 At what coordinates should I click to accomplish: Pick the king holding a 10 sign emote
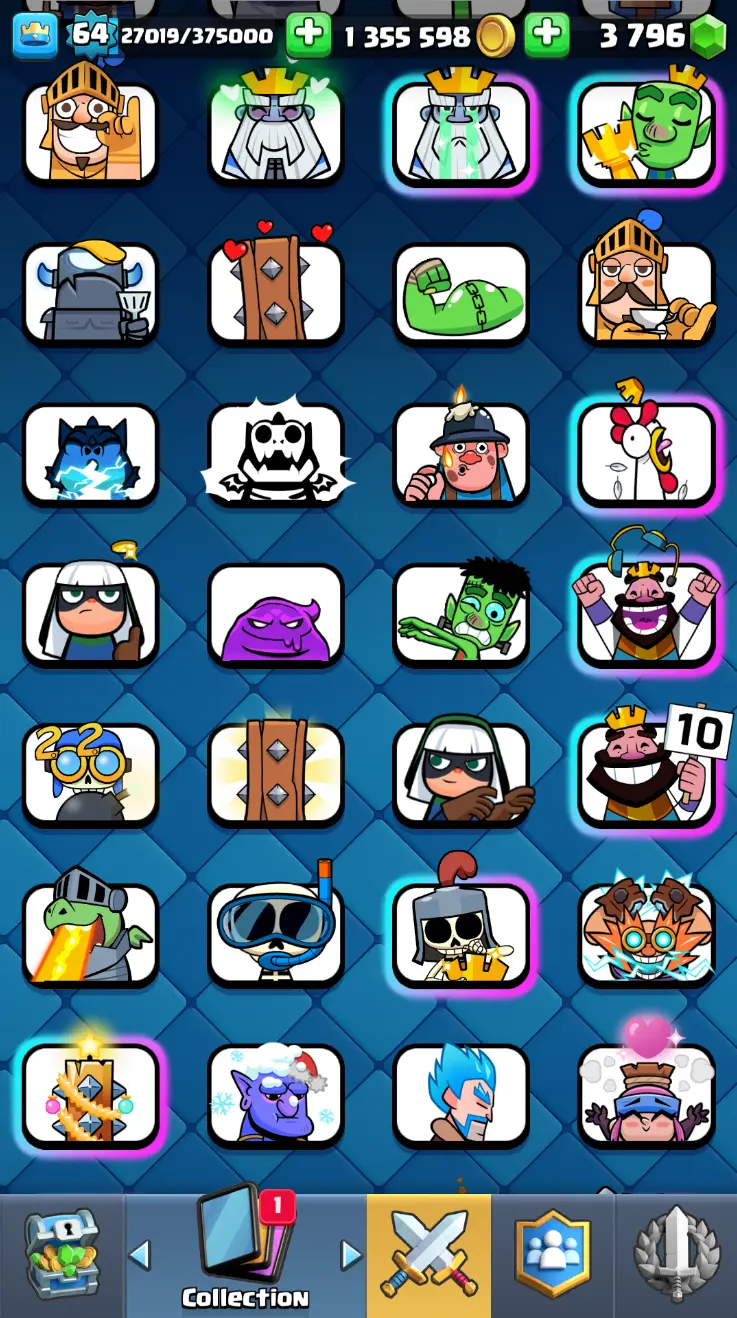point(647,773)
